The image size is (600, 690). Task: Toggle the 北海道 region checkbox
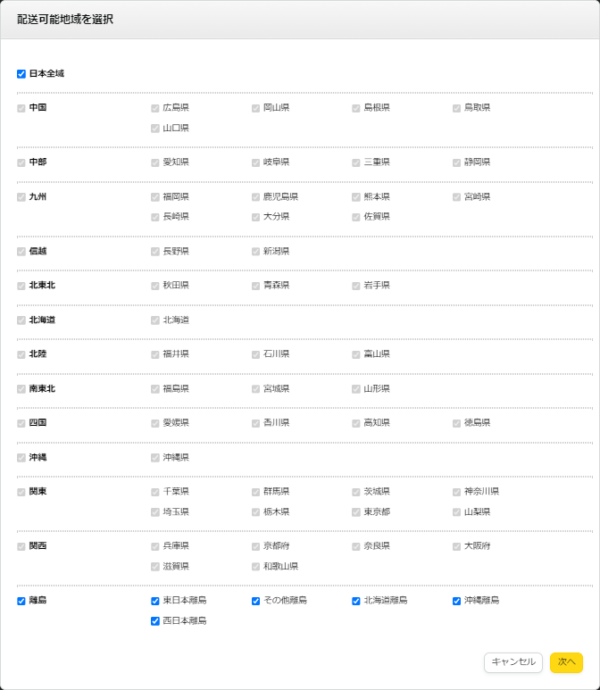[x=21, y=320]
